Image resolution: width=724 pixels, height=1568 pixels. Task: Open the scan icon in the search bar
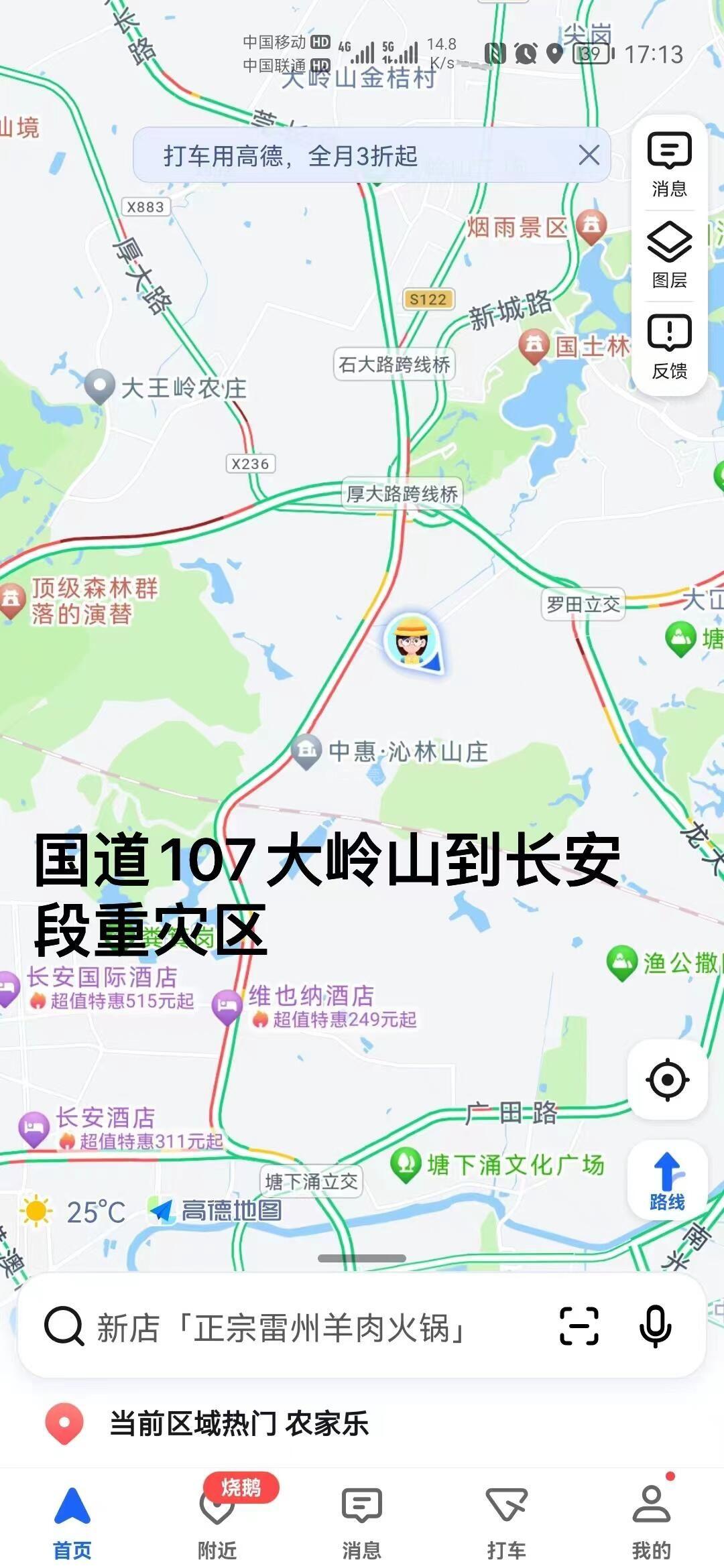(x=579, y=1326)
